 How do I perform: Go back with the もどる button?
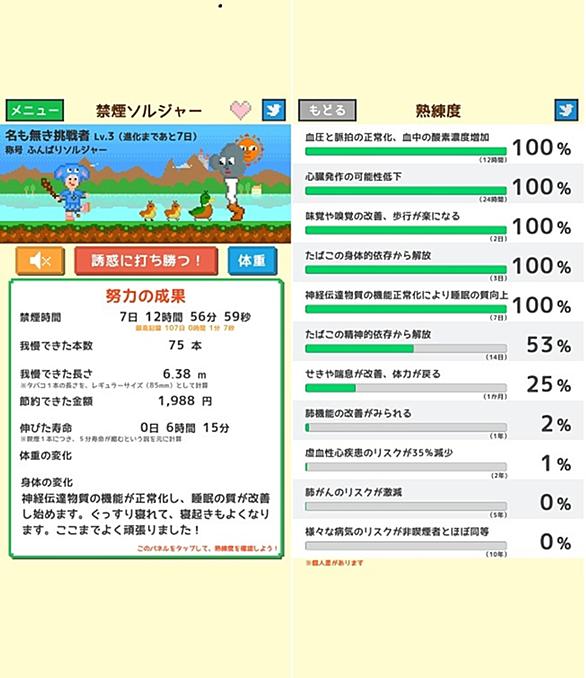[327, 110]
